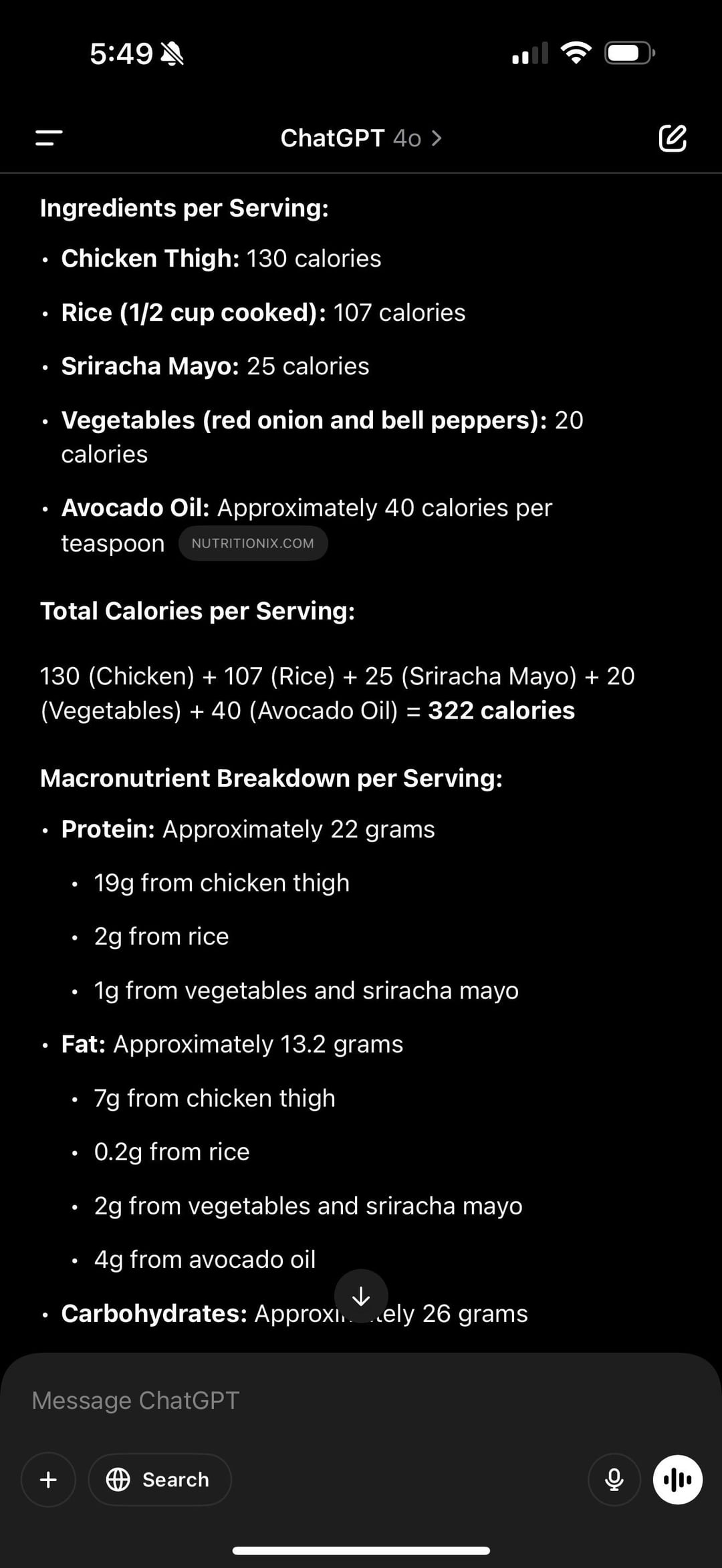Open the ChatGPT 4o model selector
Screen dimensions: 722x1568
pos(361,138)
